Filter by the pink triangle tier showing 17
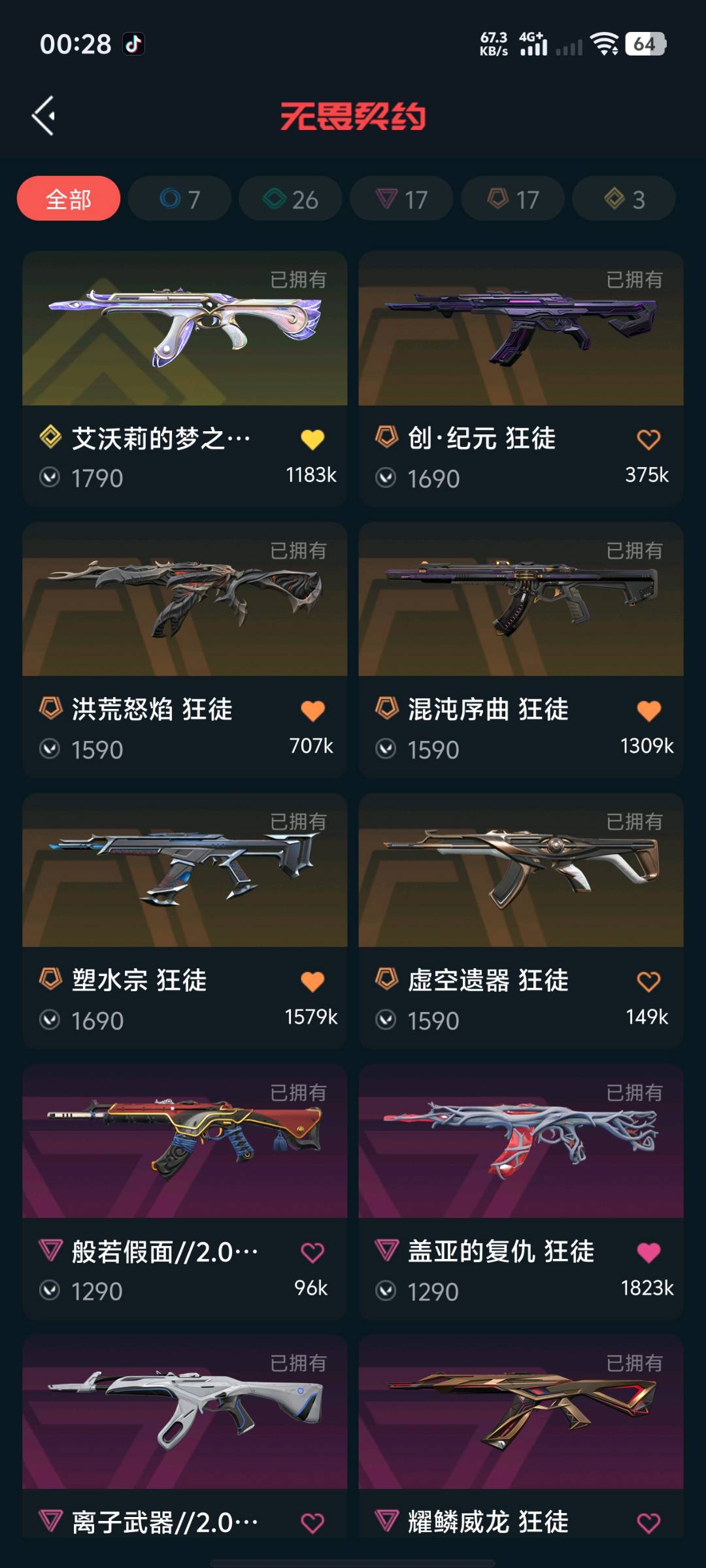The height and width of the screenshot is (1568, 706). pos(401,199)
